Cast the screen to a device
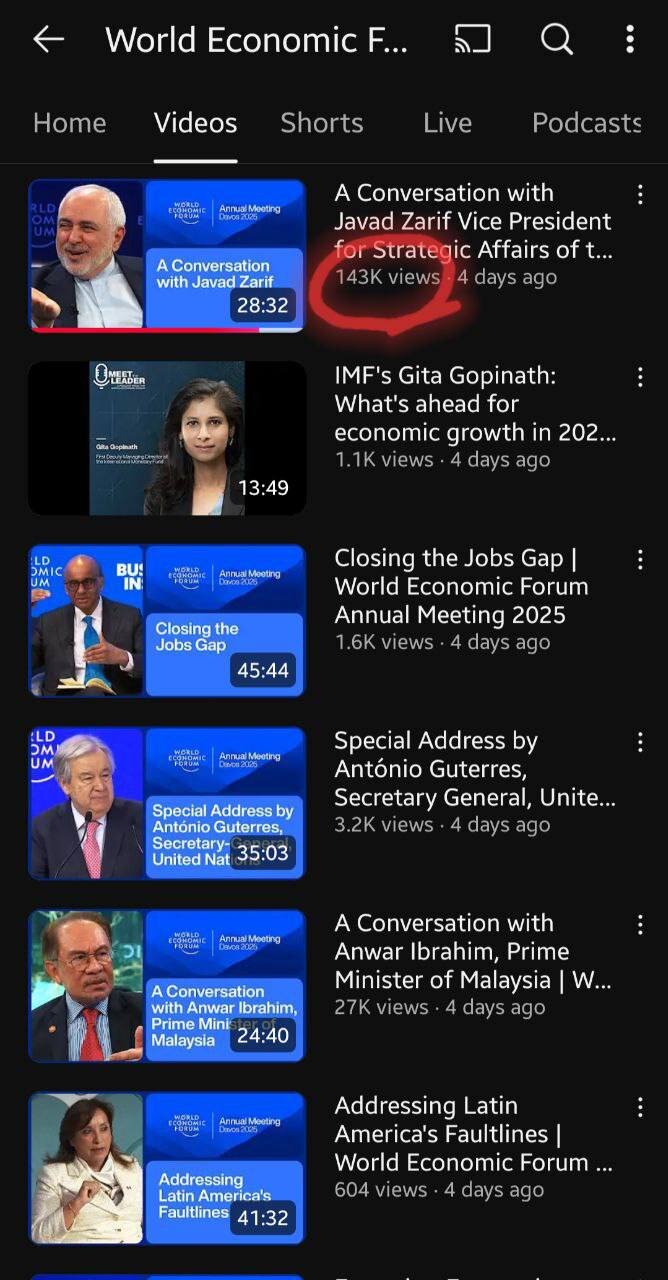 tap(473, 40)
